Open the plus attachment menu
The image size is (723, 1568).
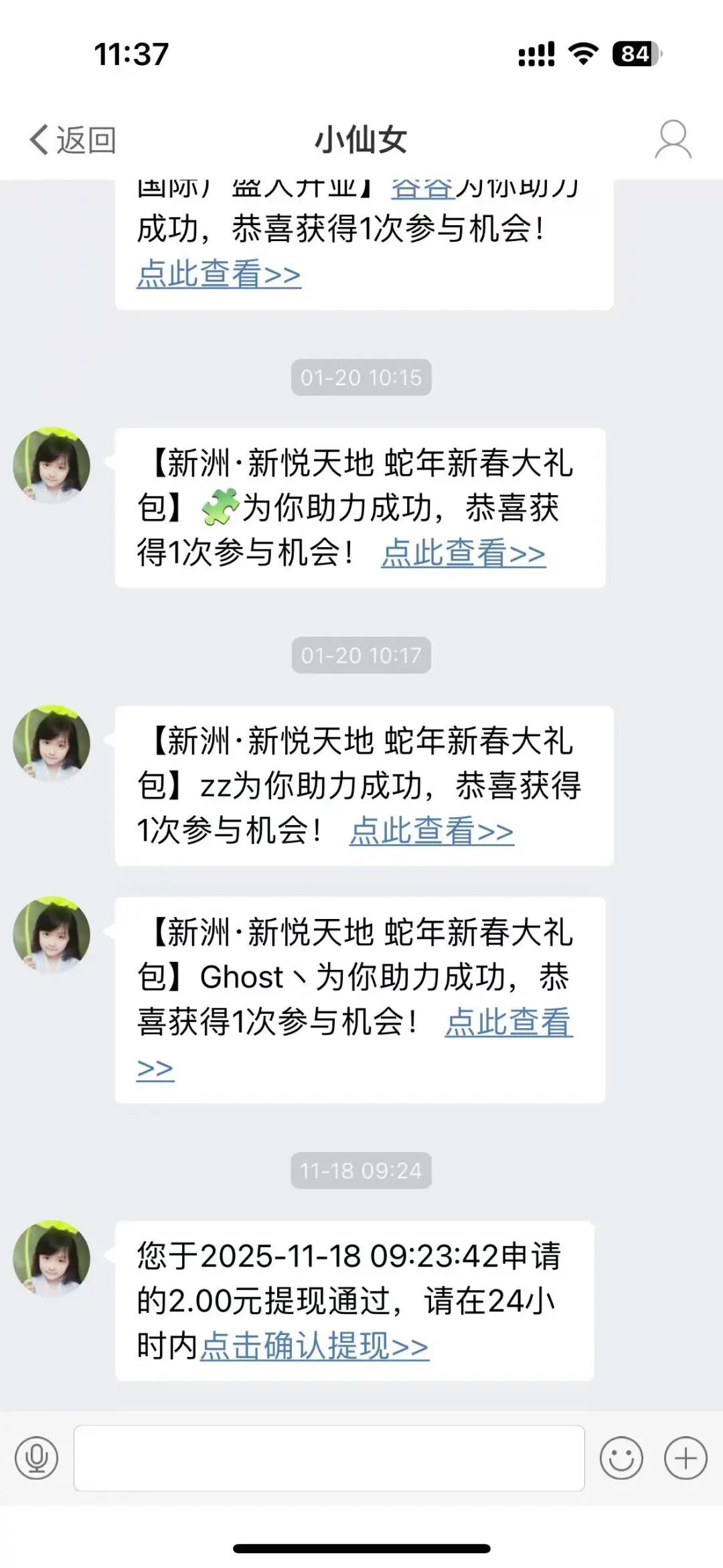[685, 1458]
